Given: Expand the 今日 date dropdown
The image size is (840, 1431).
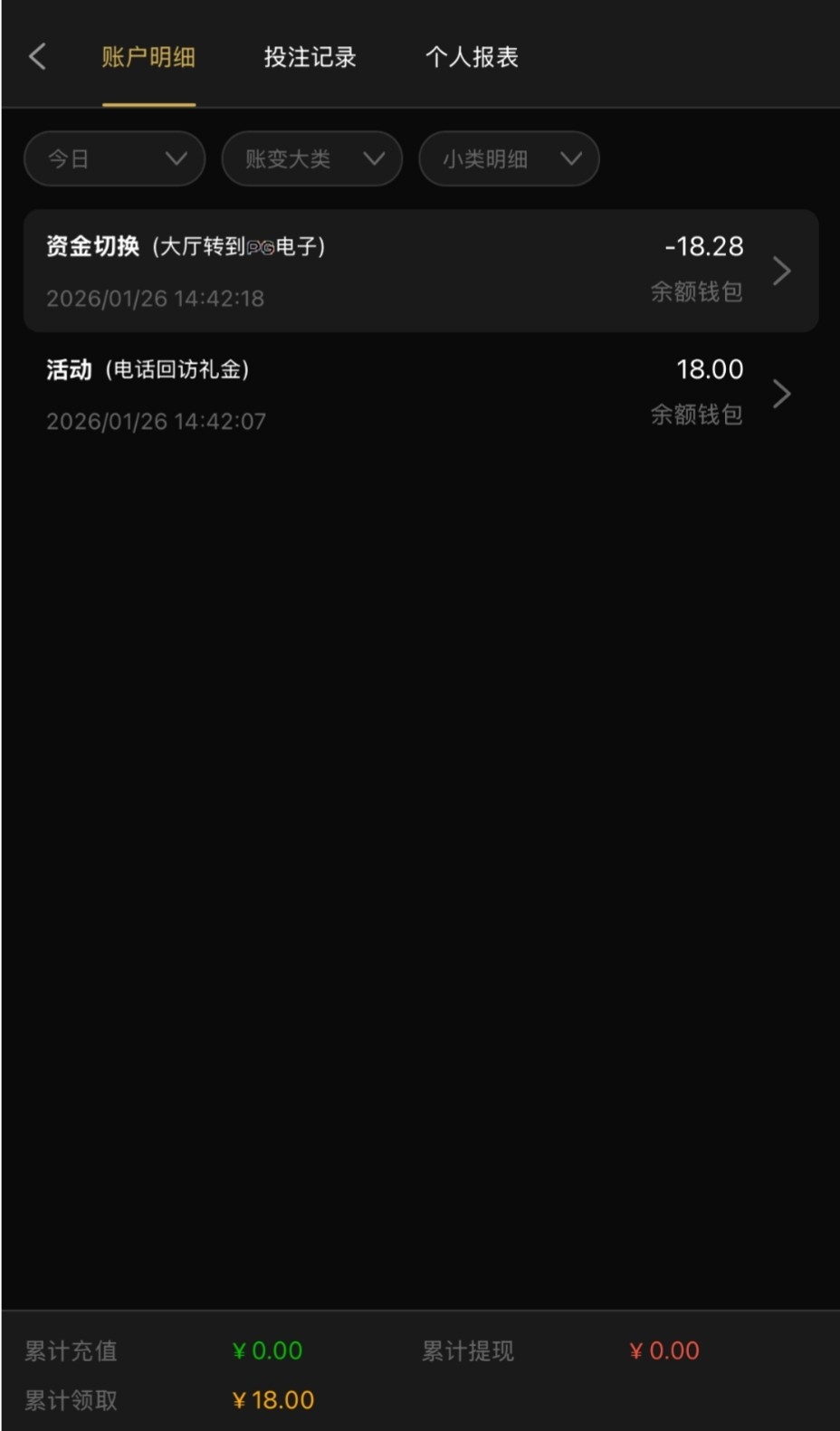Looking at the screenshot, I should tap(115, 159).
